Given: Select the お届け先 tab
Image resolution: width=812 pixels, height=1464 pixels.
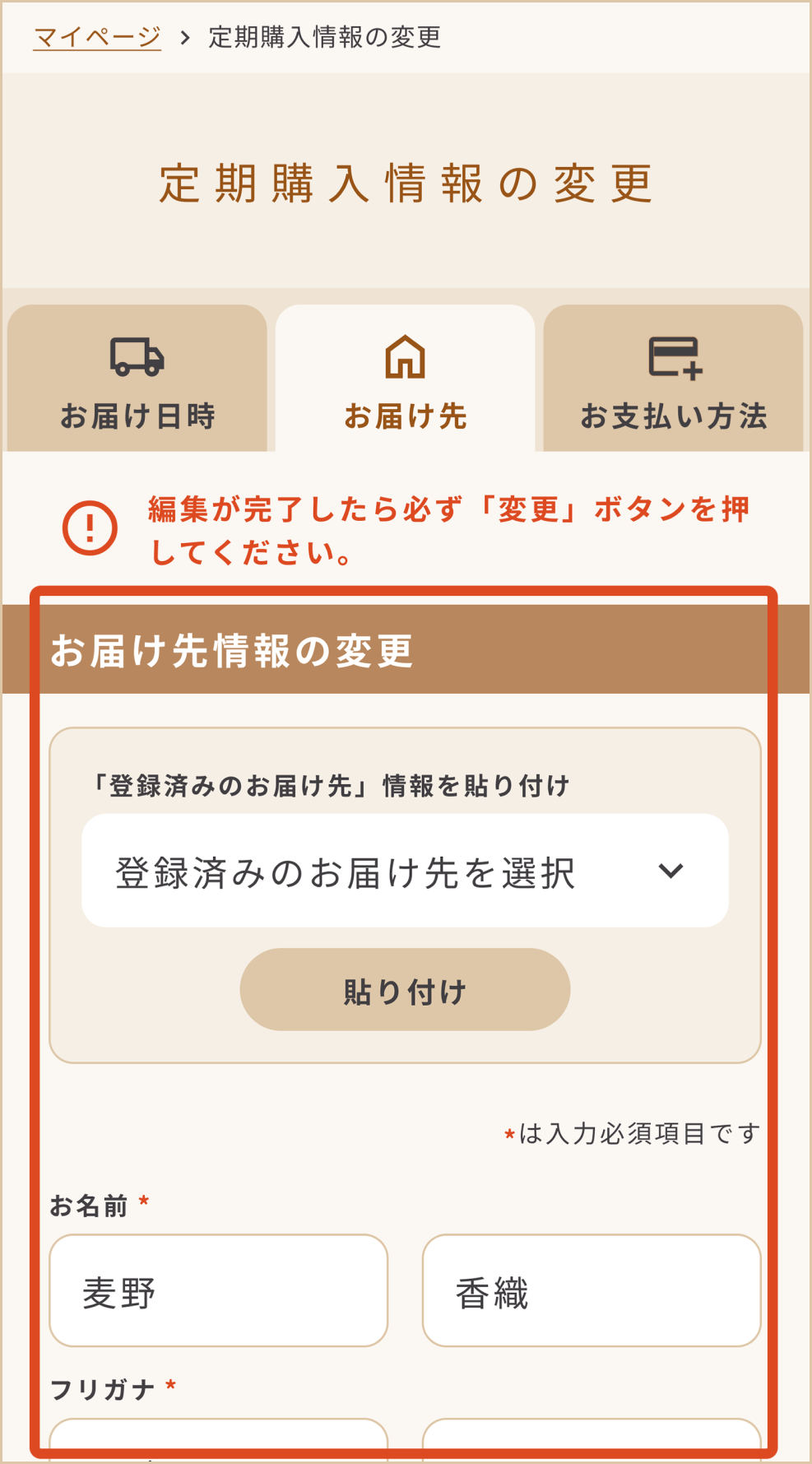Looking at the screenshot, I should pyautogui.click(x=405, y=380).
